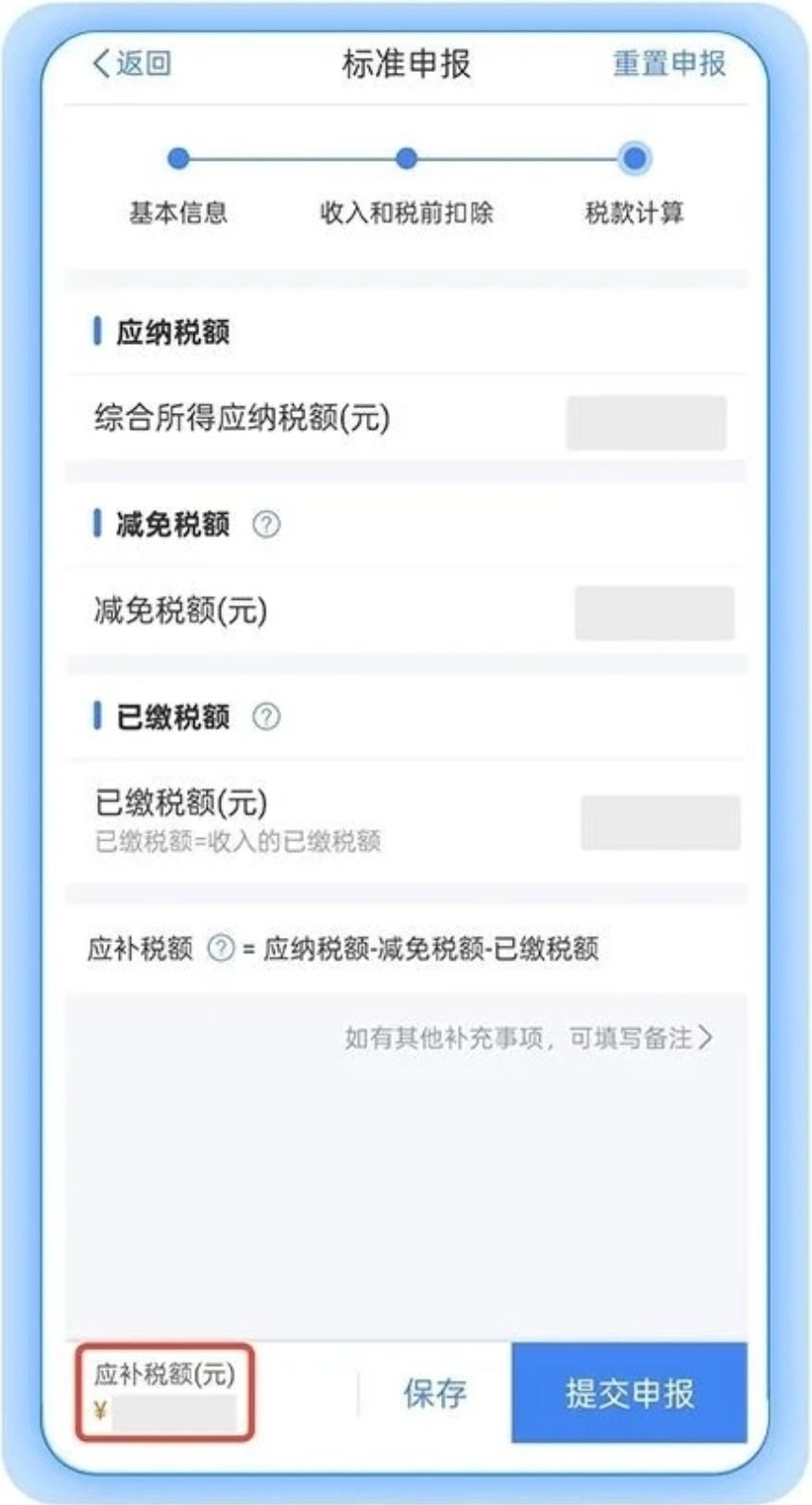The height and width of the screenshot is (1505, 812).
Task: Open help icon next to 已缴税额
Action: click(x=266, y=717)
